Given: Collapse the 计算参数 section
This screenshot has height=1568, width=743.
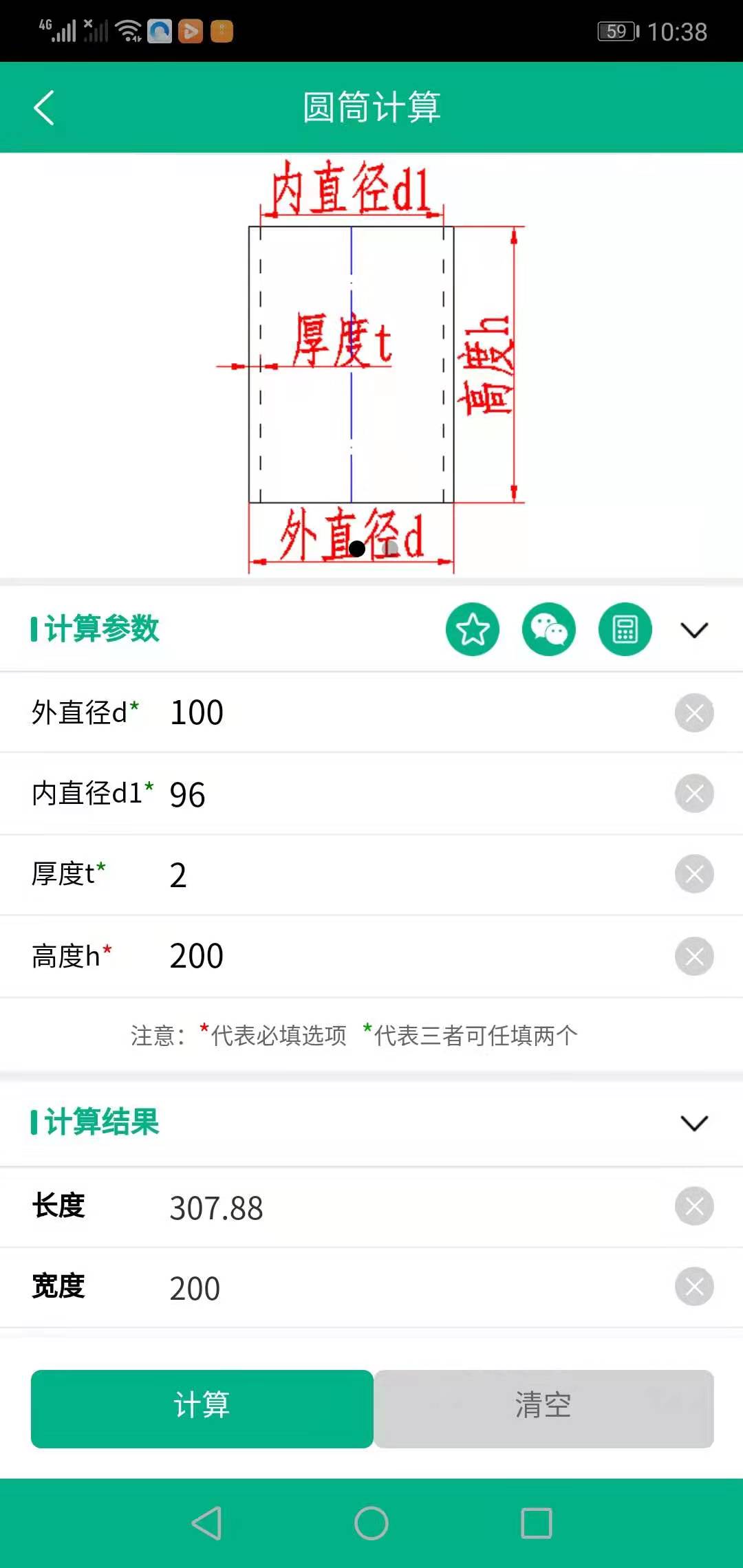Looking at the screenshot, I should point(694,630).
